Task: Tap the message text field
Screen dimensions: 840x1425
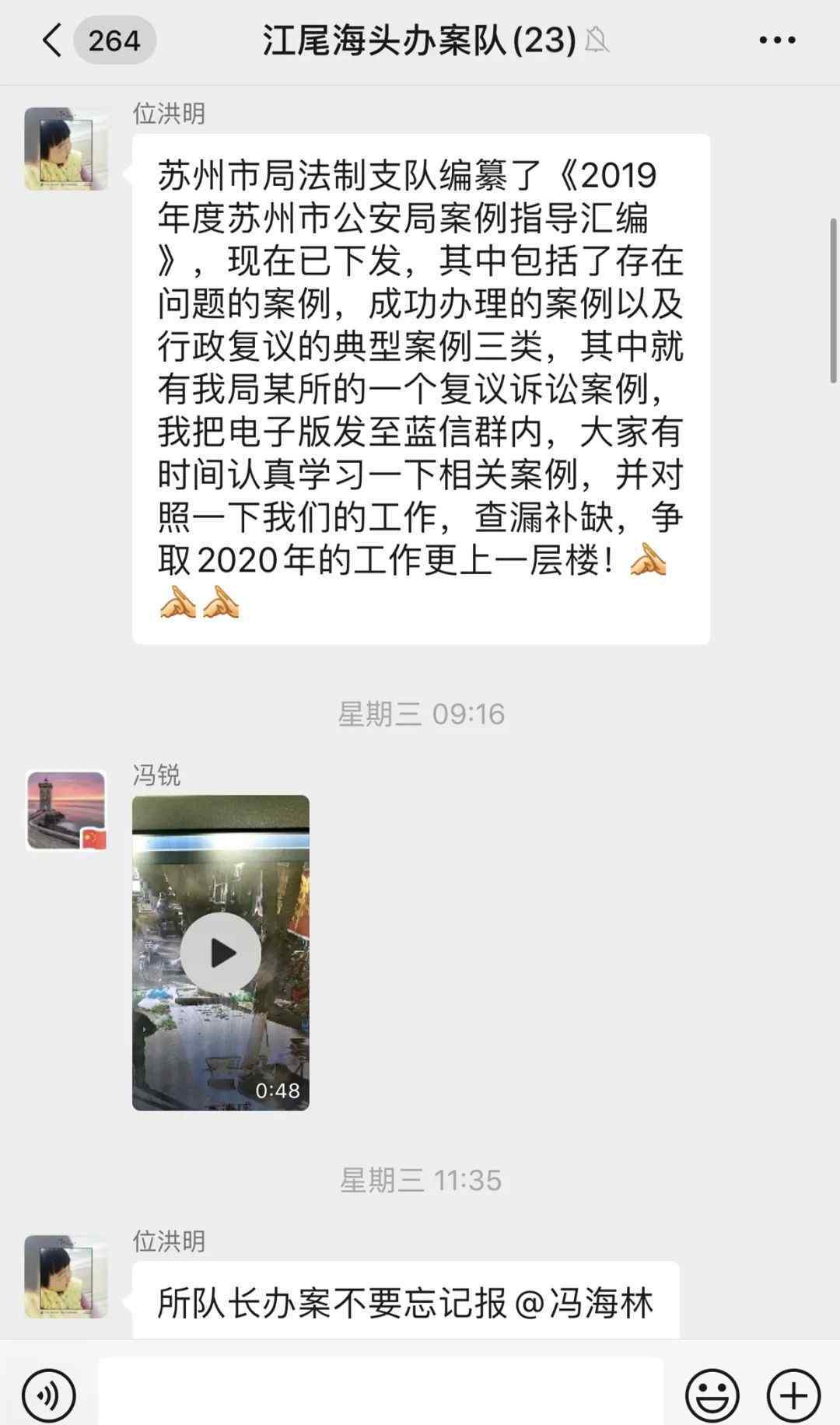Action: (381, 1392)
